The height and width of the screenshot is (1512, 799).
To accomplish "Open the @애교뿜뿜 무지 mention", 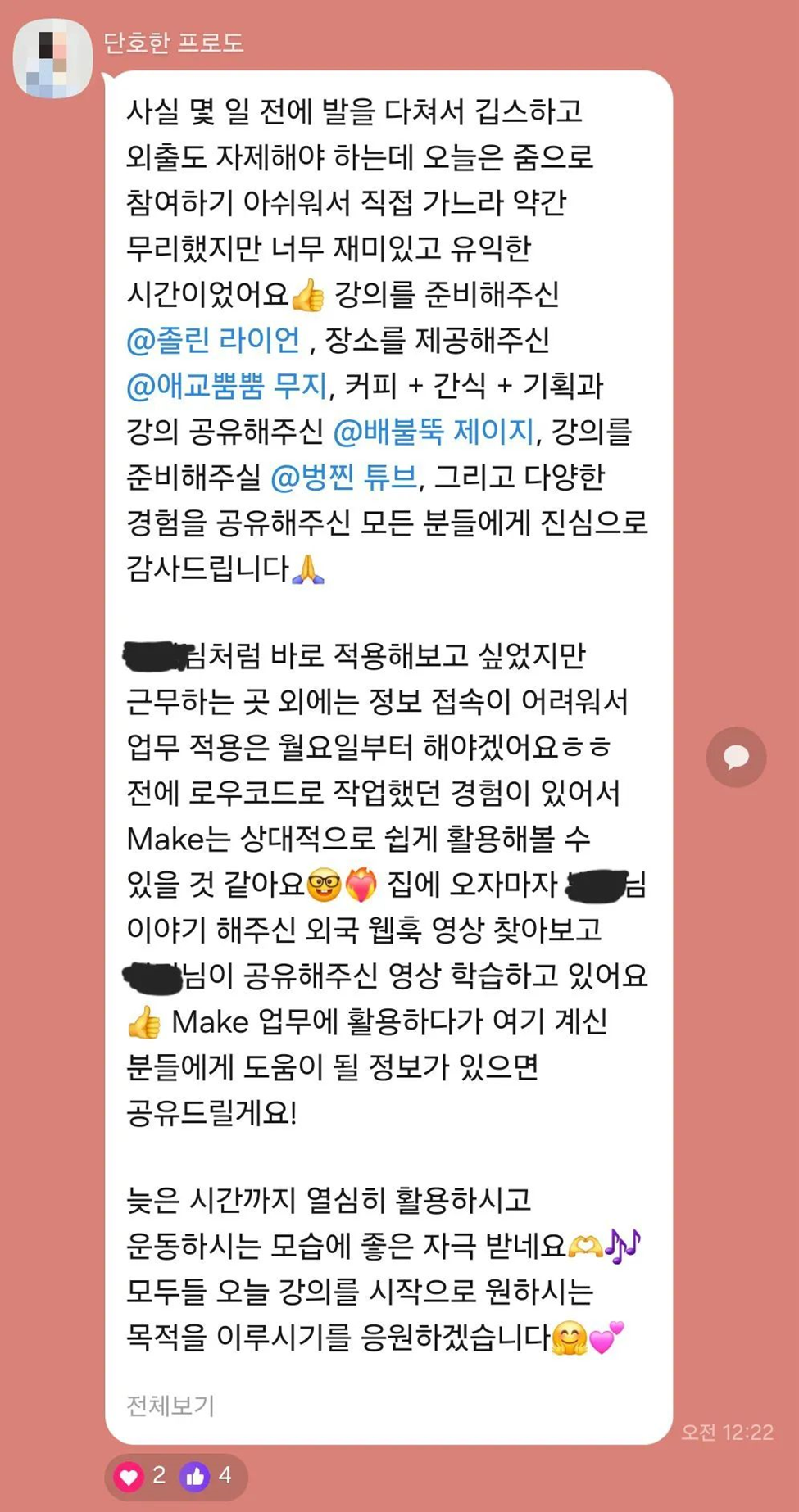I will [227, 383].
